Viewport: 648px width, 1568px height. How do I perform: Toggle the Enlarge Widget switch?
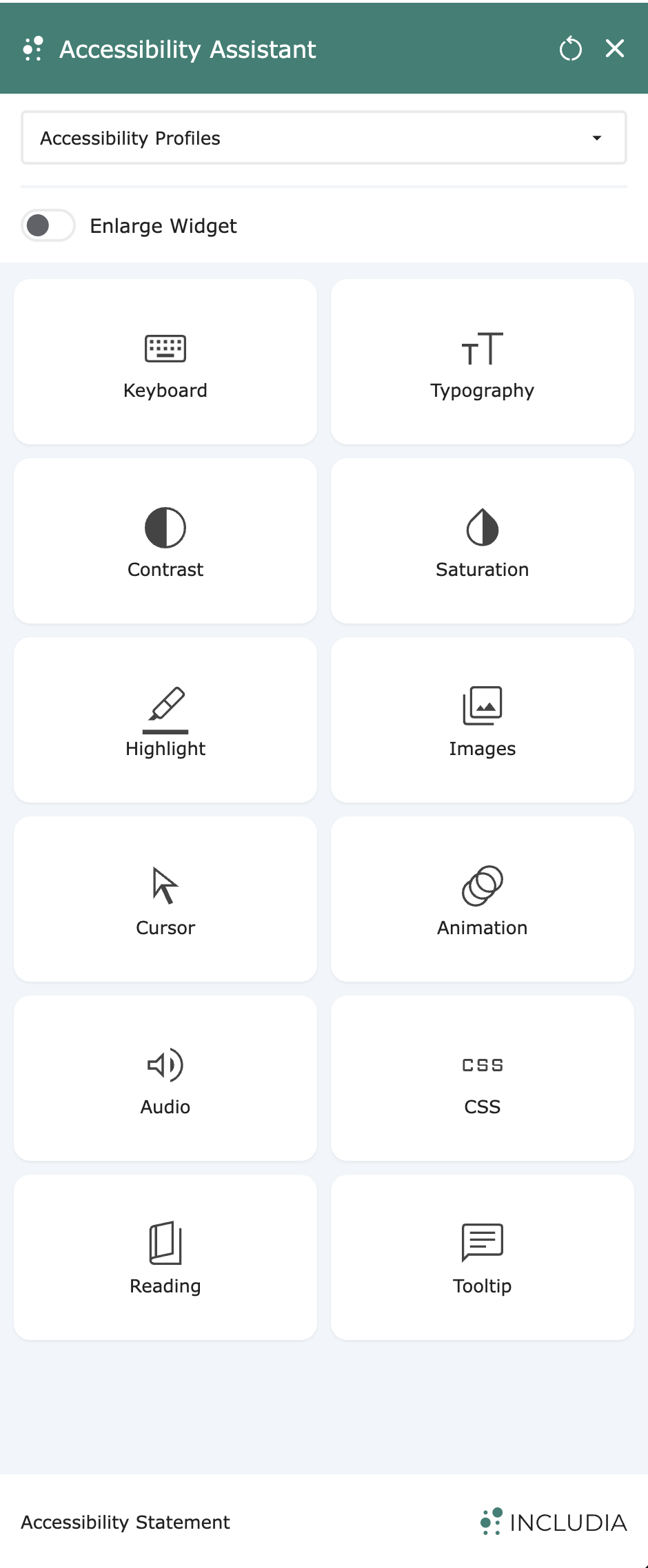coord(48,225)
